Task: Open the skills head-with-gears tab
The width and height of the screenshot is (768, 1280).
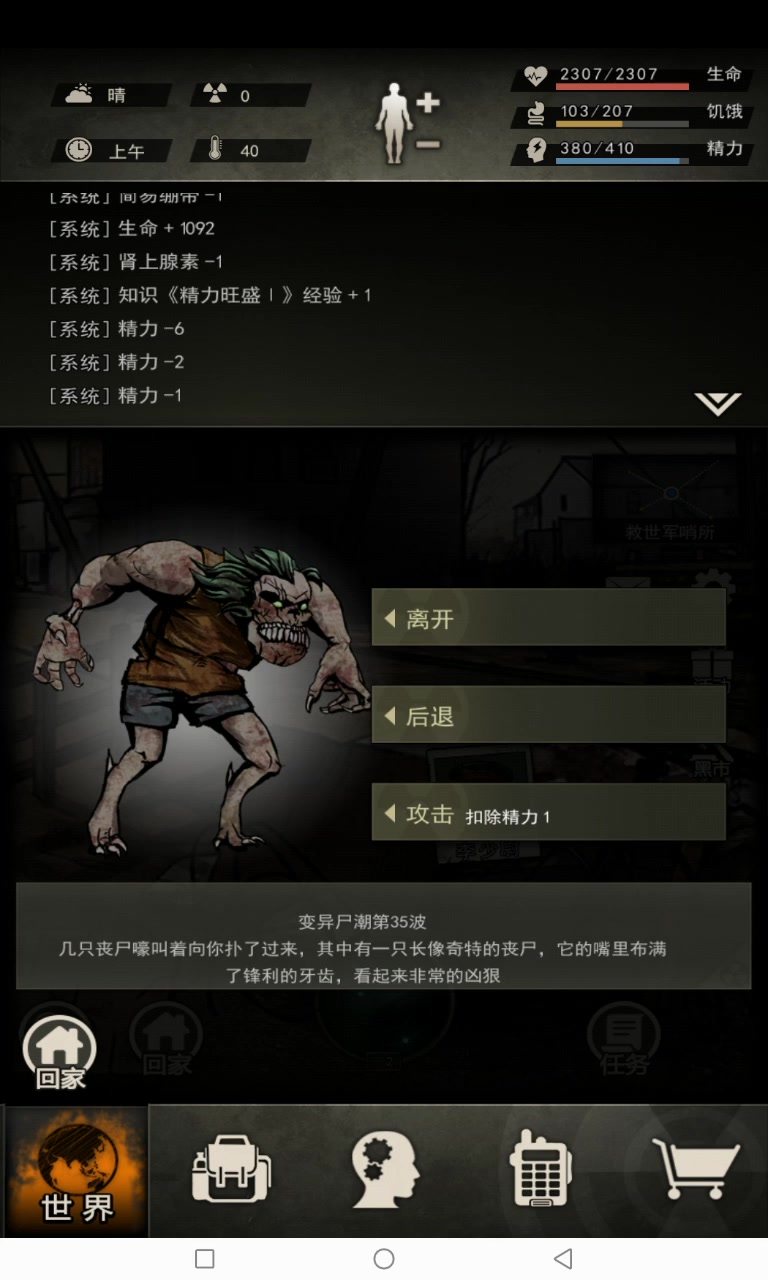Action: tap(385, 1170)
